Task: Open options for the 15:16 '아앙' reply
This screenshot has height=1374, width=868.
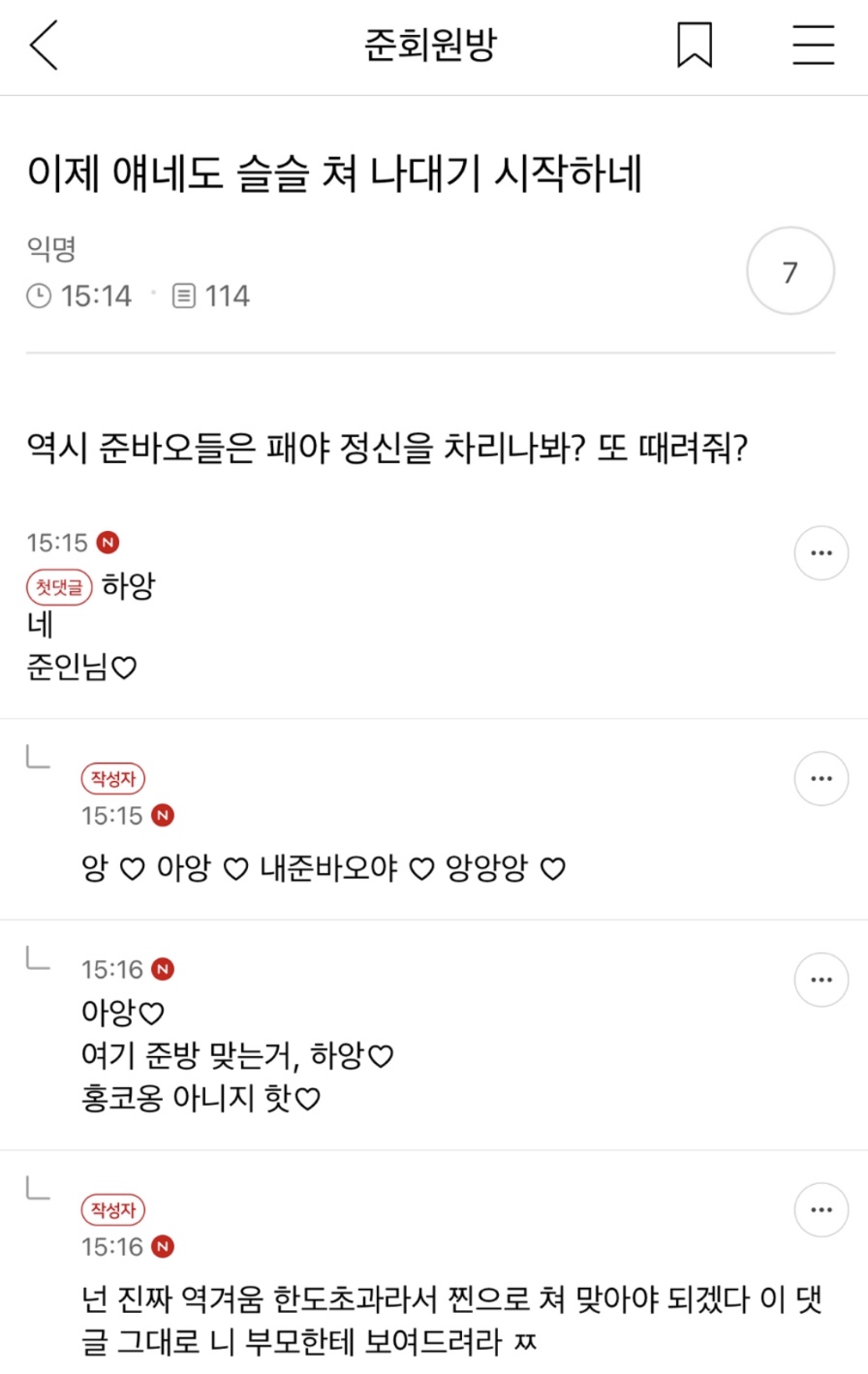Action: tap(821, 980)
